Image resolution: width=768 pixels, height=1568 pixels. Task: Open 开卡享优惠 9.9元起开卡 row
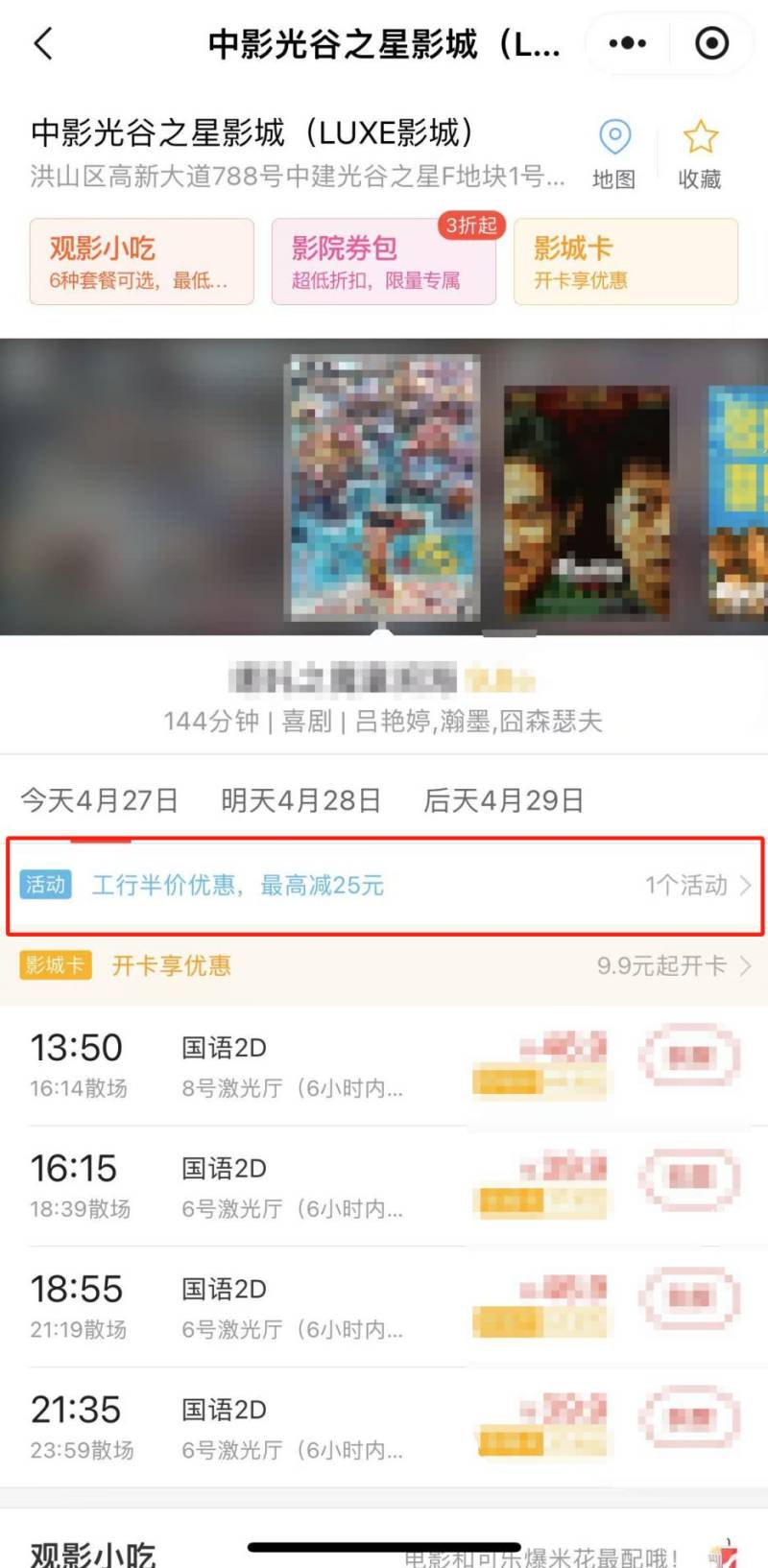point(384,965)
